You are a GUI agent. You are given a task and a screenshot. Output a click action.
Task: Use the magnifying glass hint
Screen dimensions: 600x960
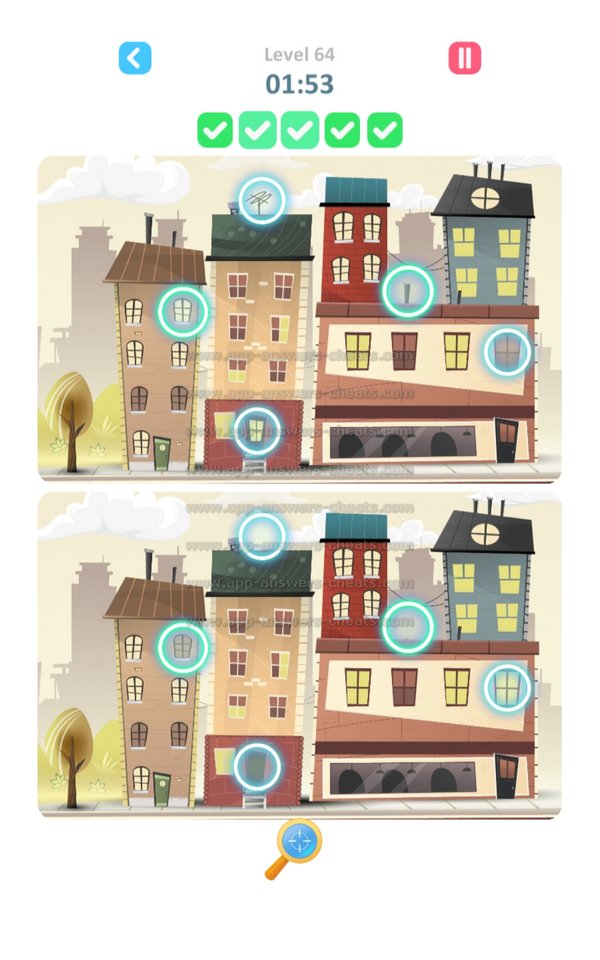pos(296,846)
